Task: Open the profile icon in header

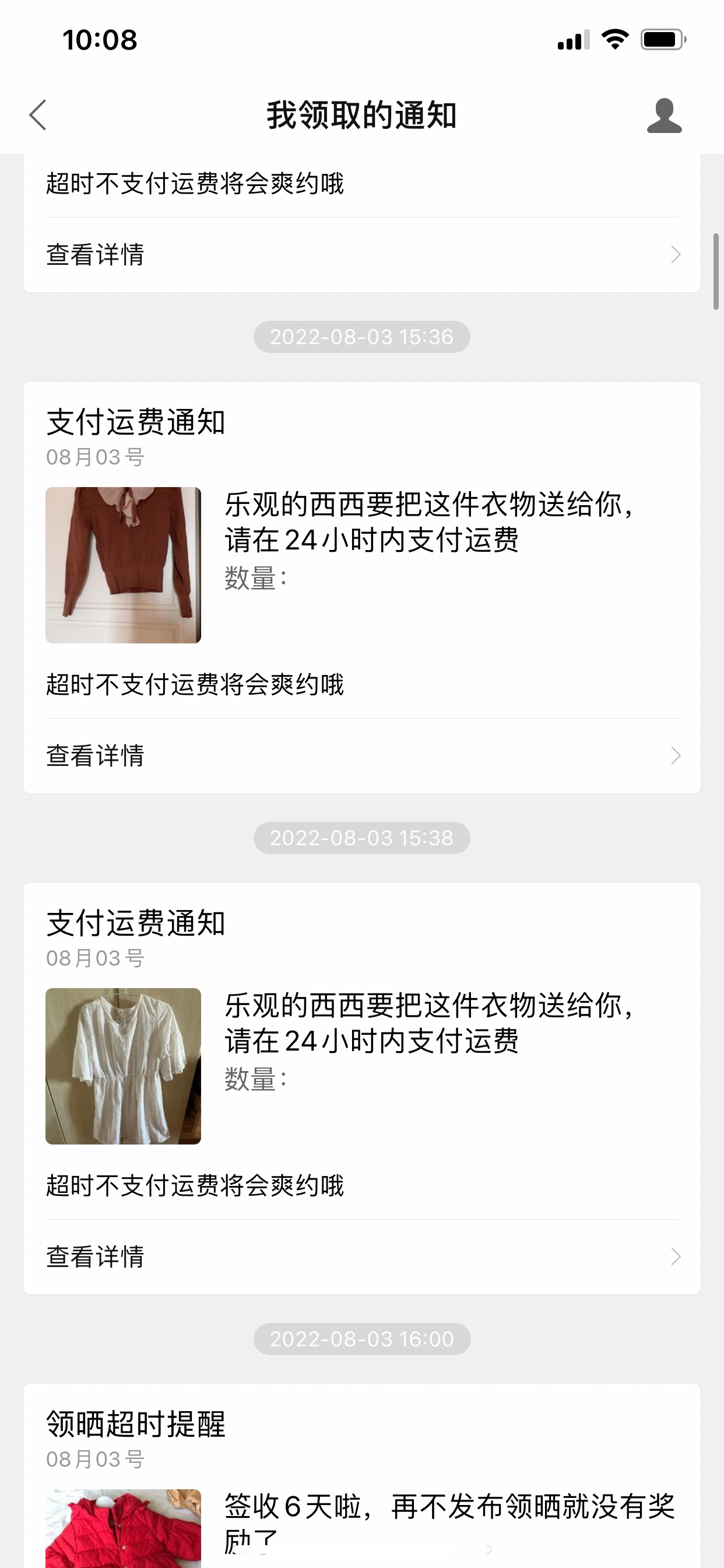Action: [664, 115]
